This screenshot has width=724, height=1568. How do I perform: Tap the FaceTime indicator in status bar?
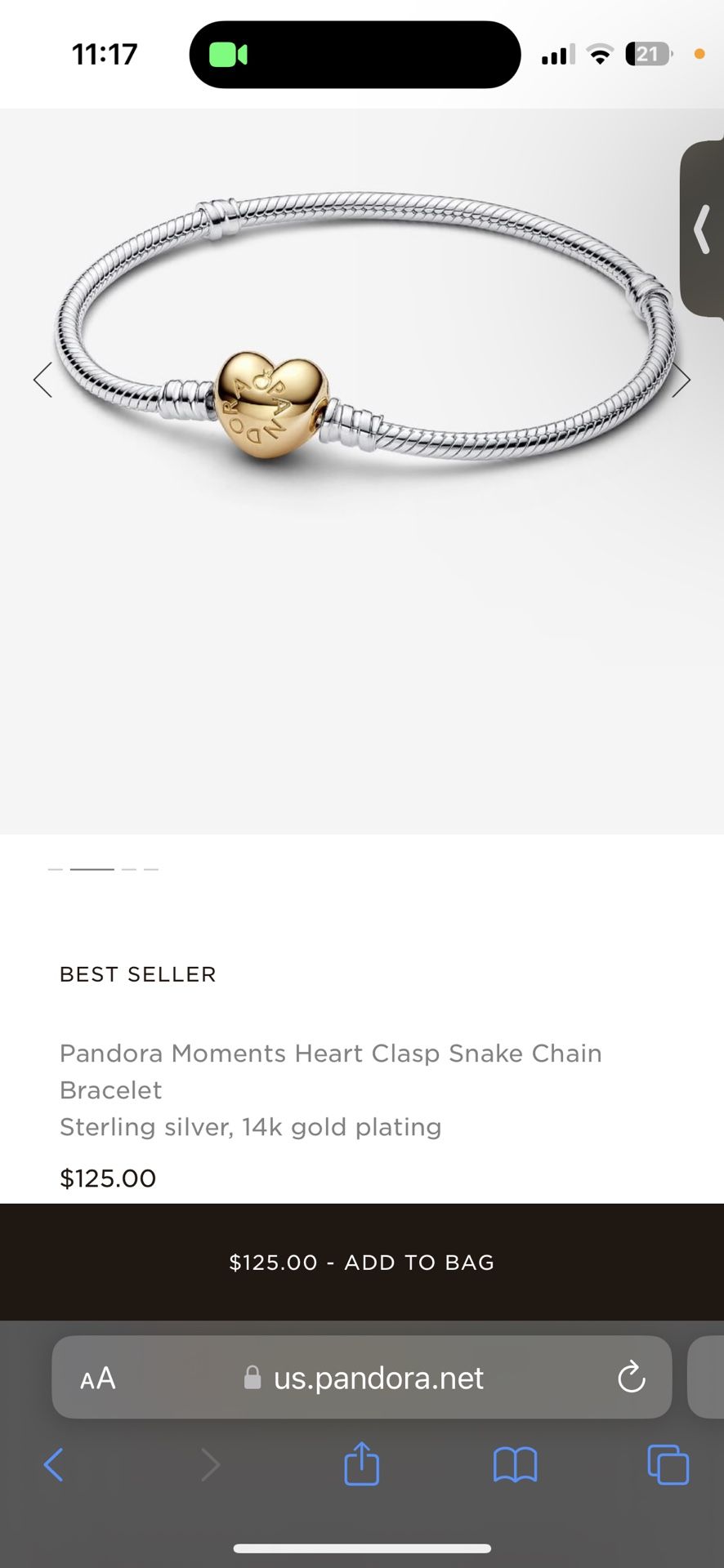pyautogui.click(x=229, y=55)
